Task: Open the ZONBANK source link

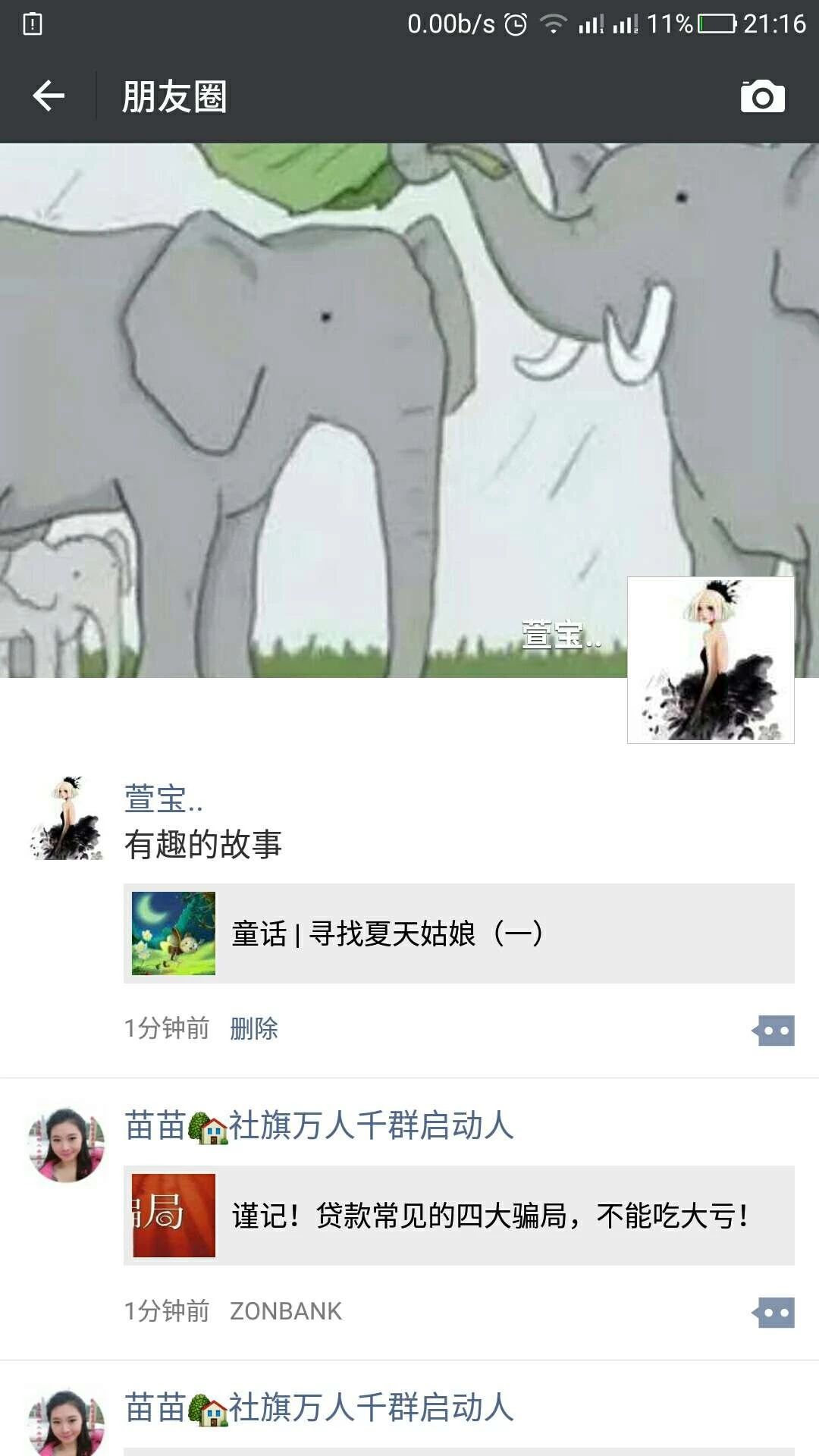Action: coord(286,1311)
